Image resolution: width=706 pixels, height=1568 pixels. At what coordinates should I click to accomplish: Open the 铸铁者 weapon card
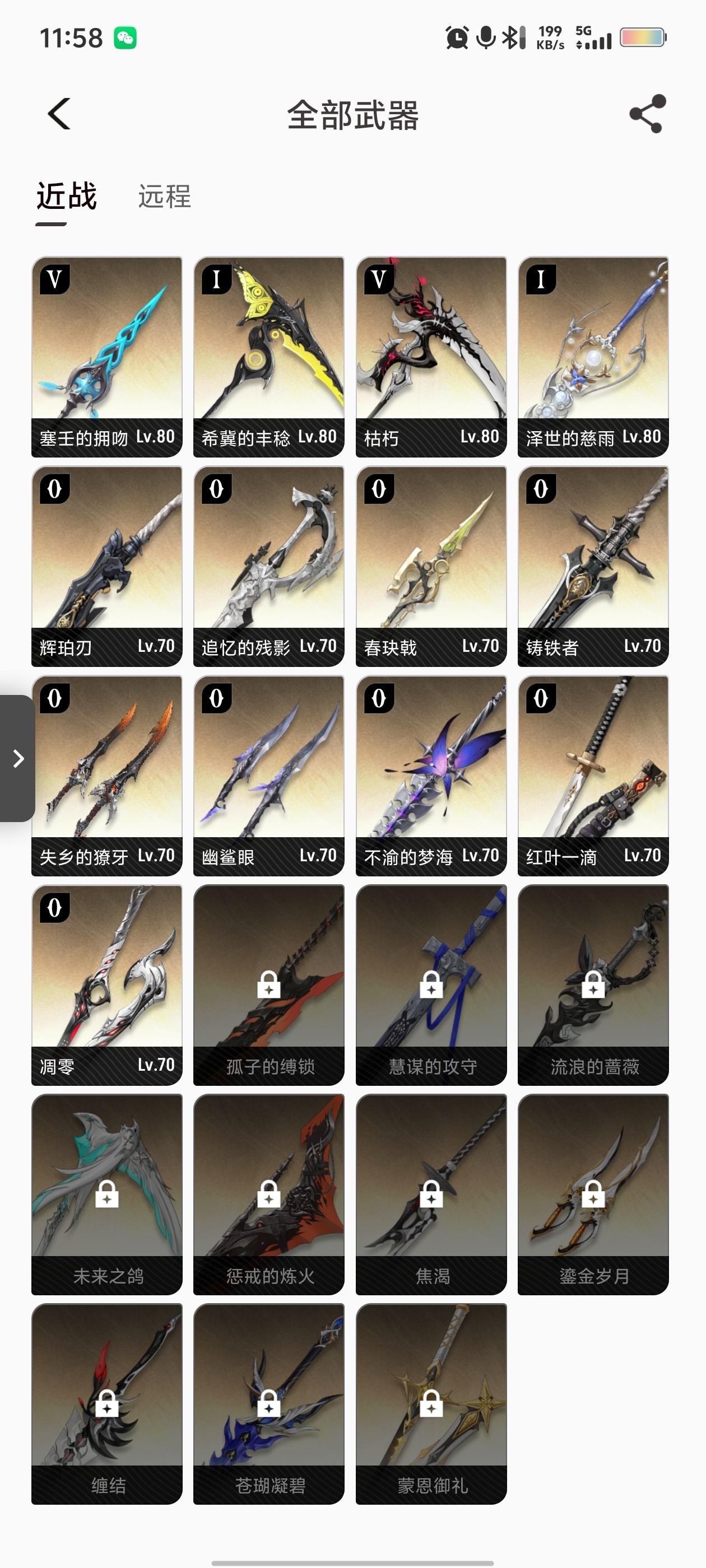pos(593,566)
